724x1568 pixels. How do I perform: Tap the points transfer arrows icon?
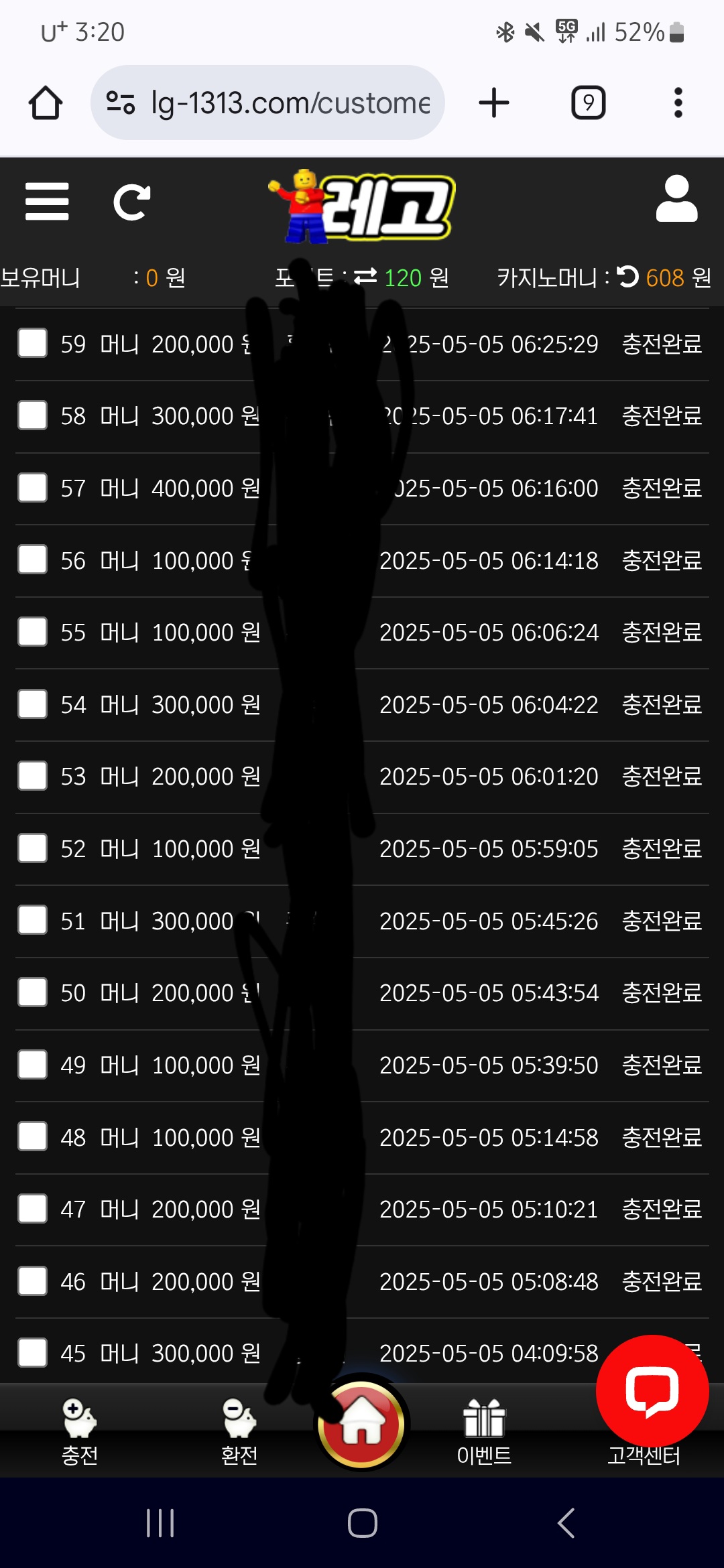click(365, 276)
